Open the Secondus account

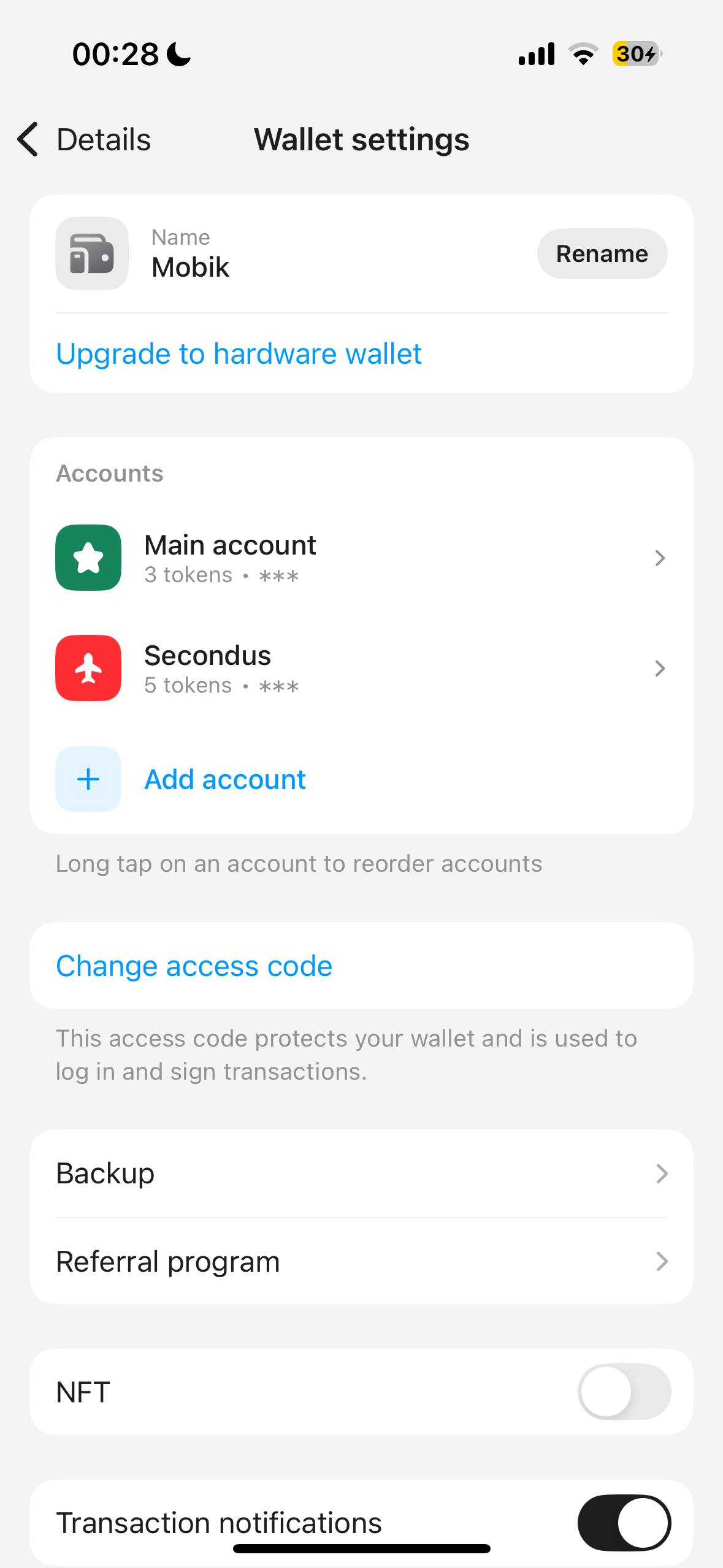361,668
